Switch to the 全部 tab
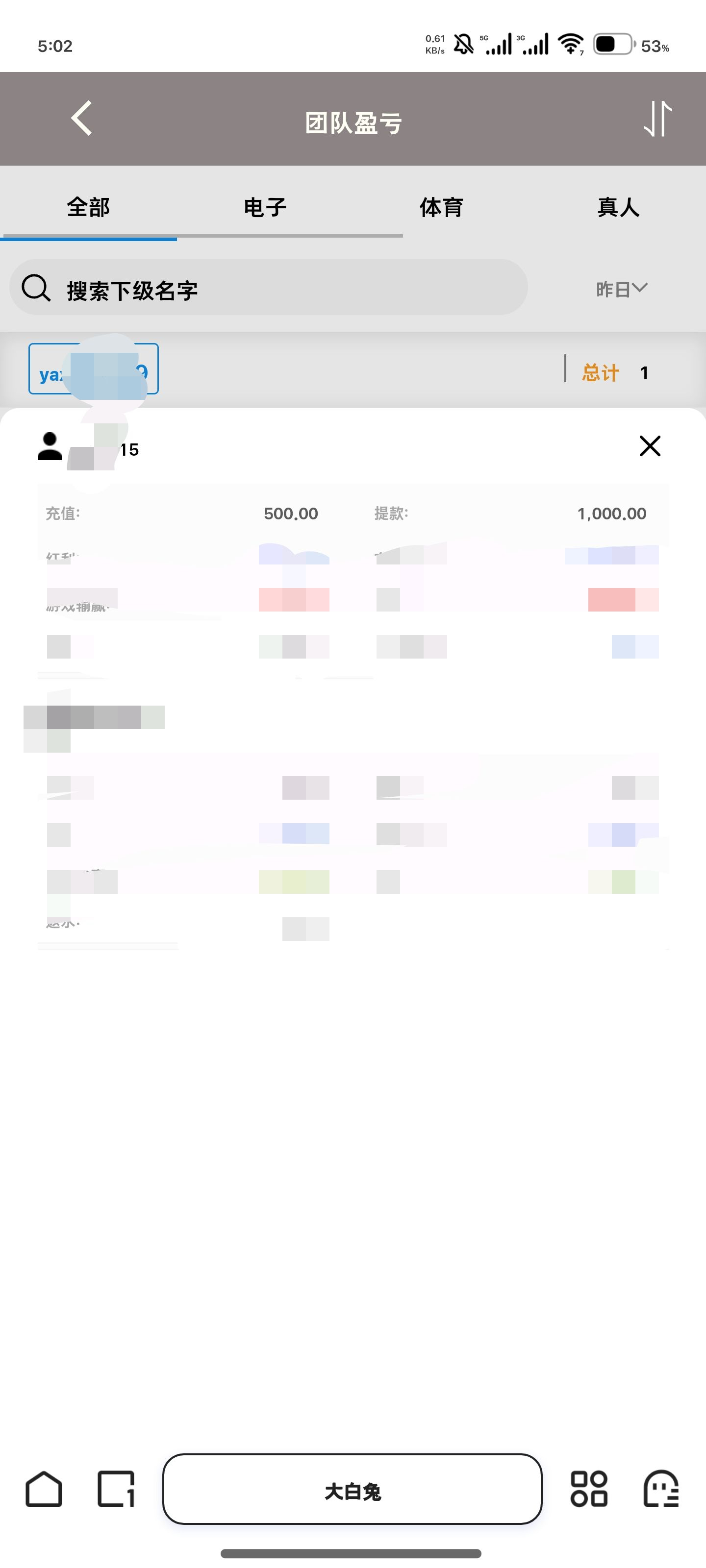The image size is (706, 1568). (88, 208)
